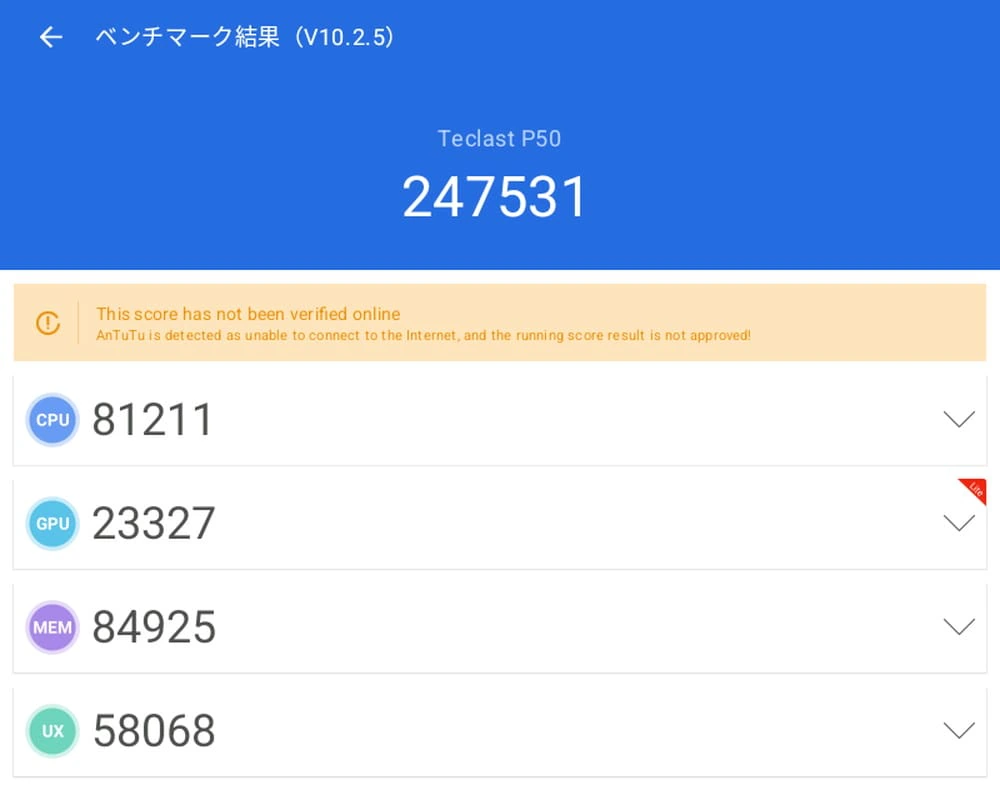Expand the UX score 58068 details

958,731
